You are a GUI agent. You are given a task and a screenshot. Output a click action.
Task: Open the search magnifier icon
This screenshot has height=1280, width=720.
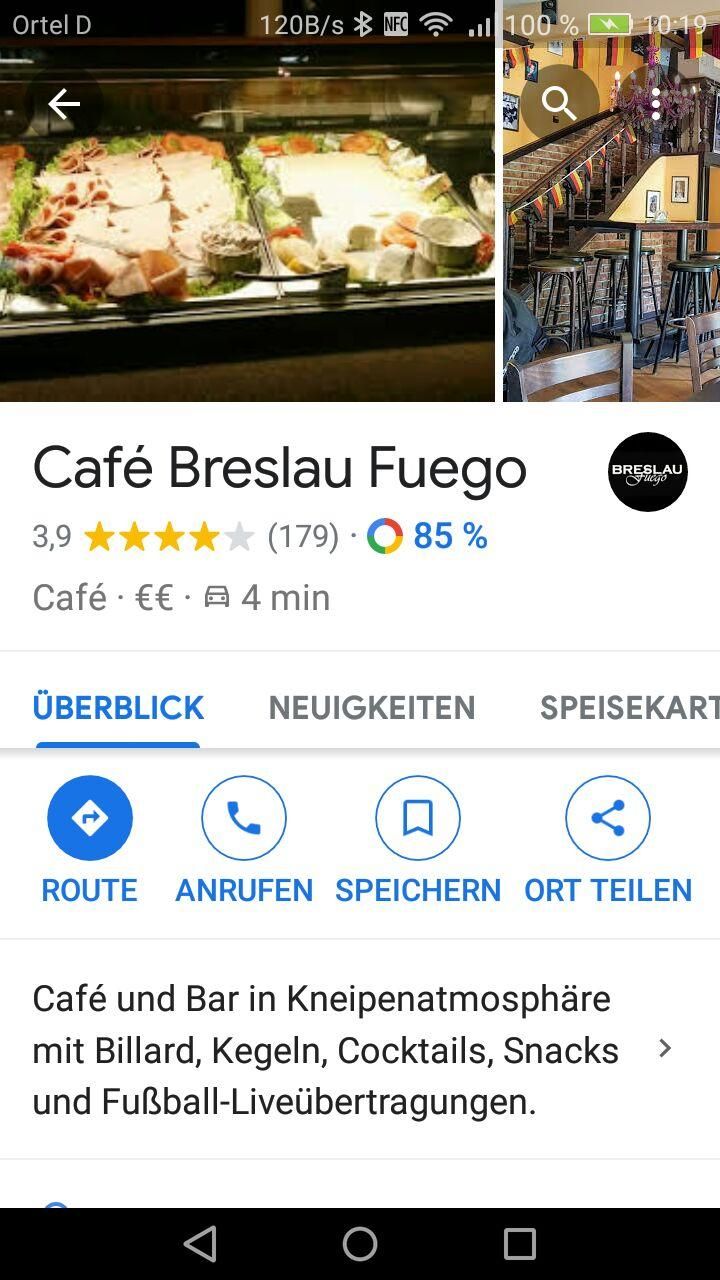point(559,103)
